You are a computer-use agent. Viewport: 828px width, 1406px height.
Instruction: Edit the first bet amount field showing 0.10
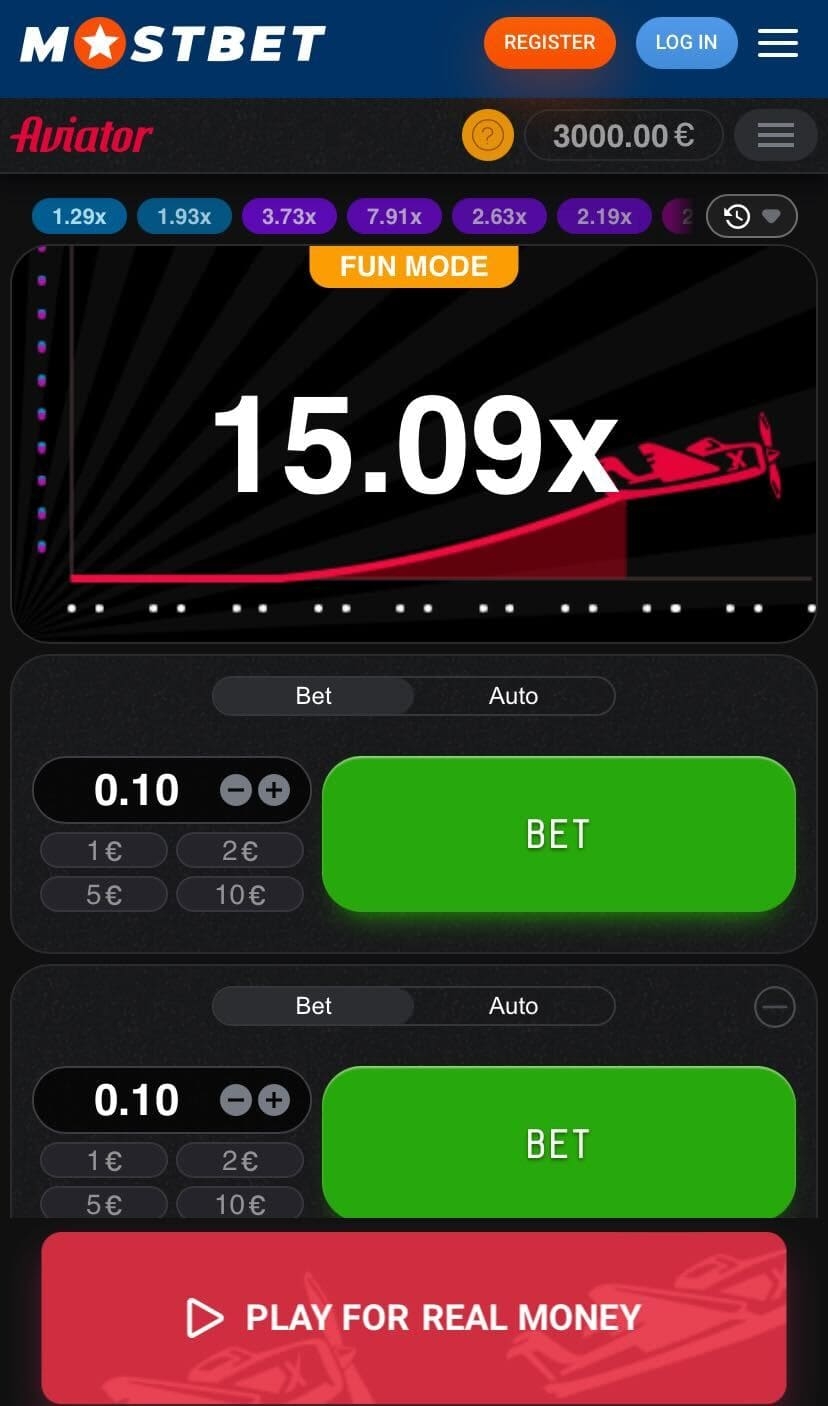coord(136,791)
